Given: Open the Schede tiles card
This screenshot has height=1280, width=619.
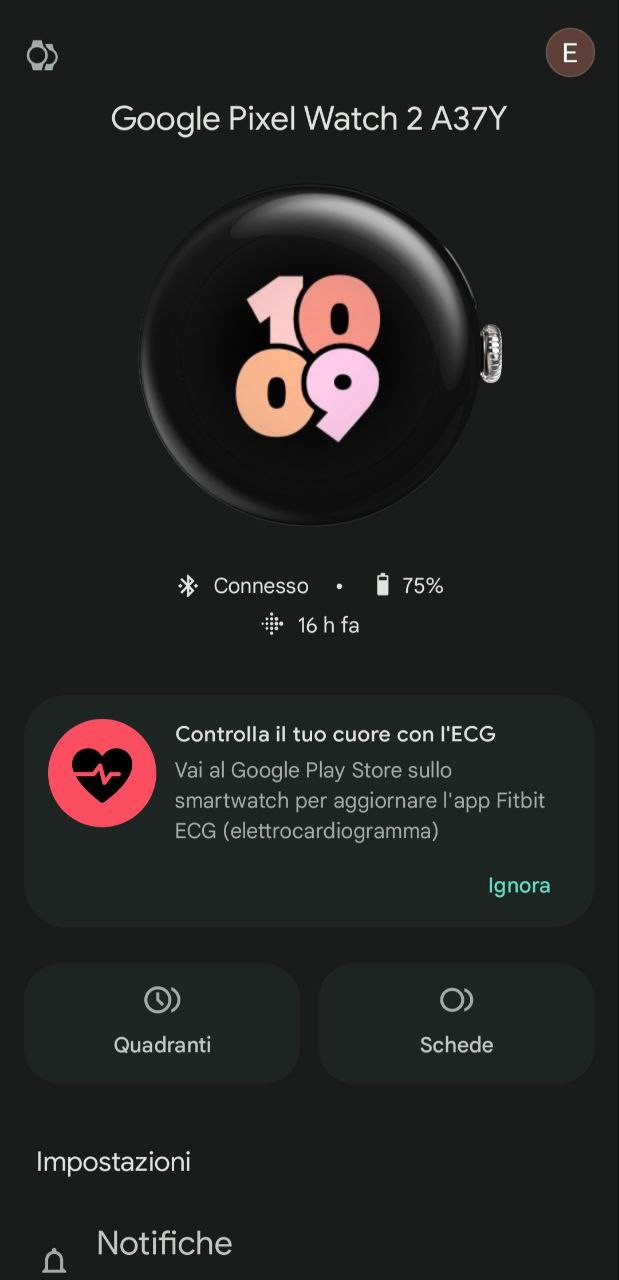Looking at the screenshot, I should (456, 1022).
